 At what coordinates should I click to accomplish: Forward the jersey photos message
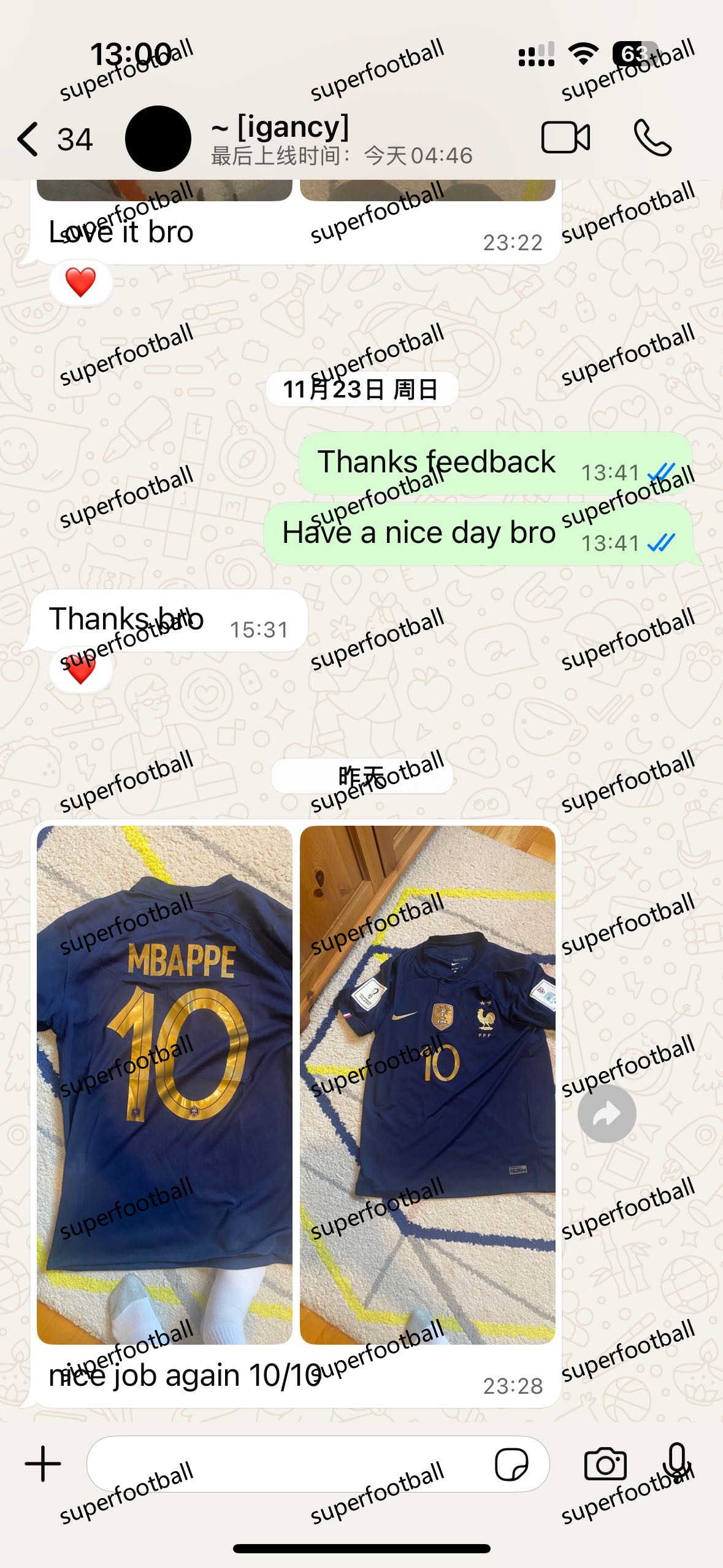(x=606, y=1113)
